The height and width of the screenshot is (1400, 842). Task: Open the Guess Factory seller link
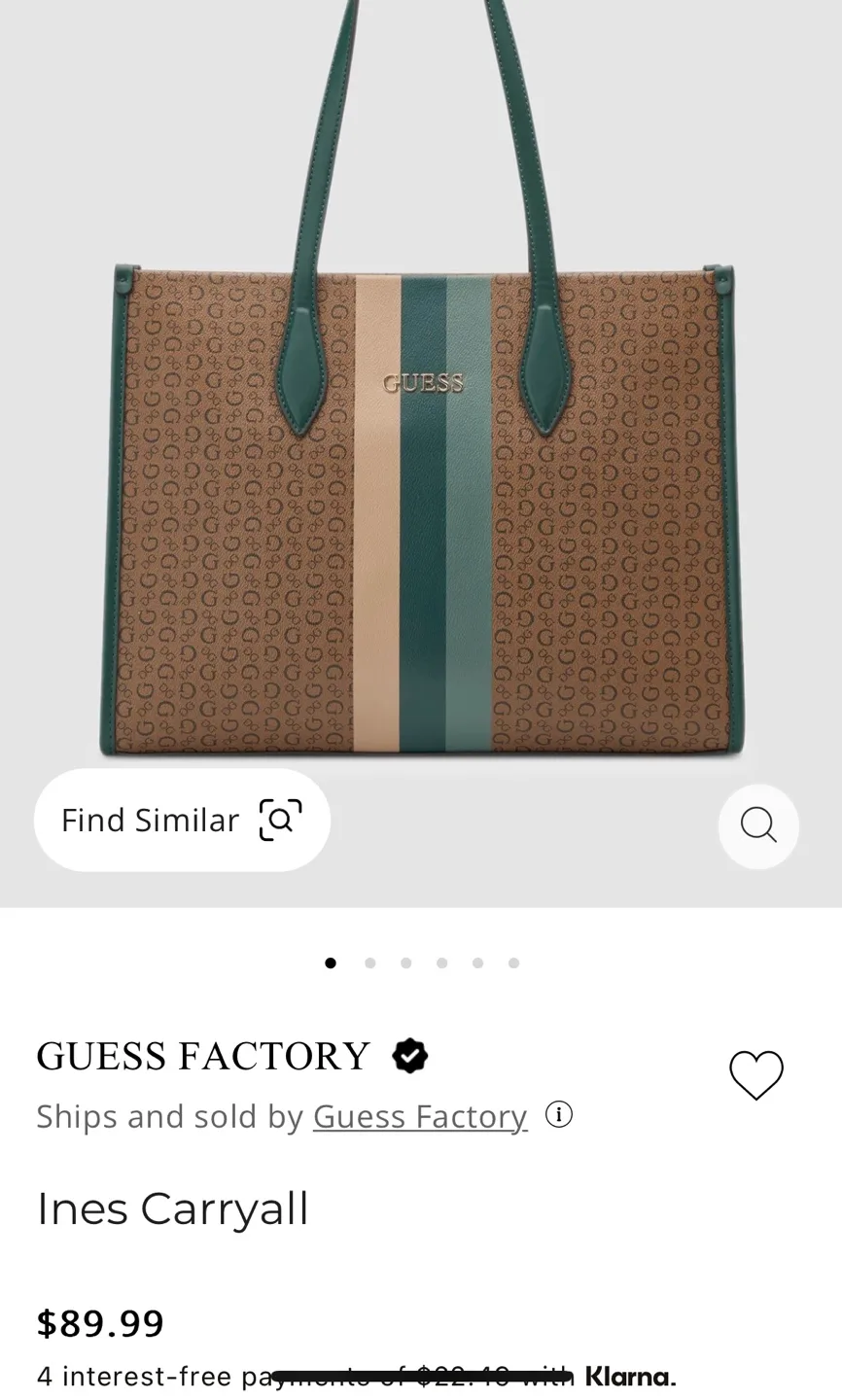click(x=419, y=1115)
